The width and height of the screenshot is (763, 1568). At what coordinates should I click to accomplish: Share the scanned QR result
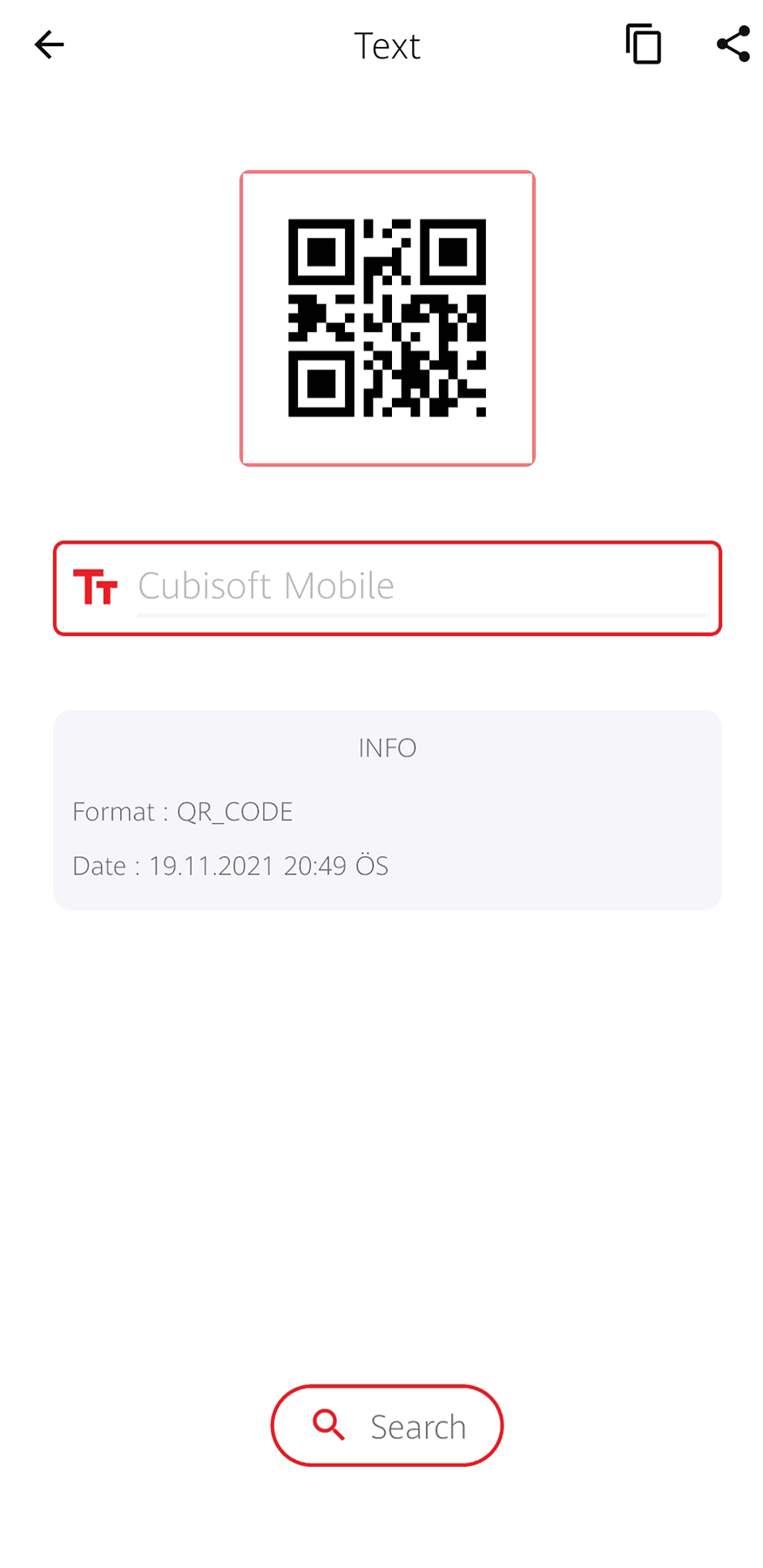point(733,44)
